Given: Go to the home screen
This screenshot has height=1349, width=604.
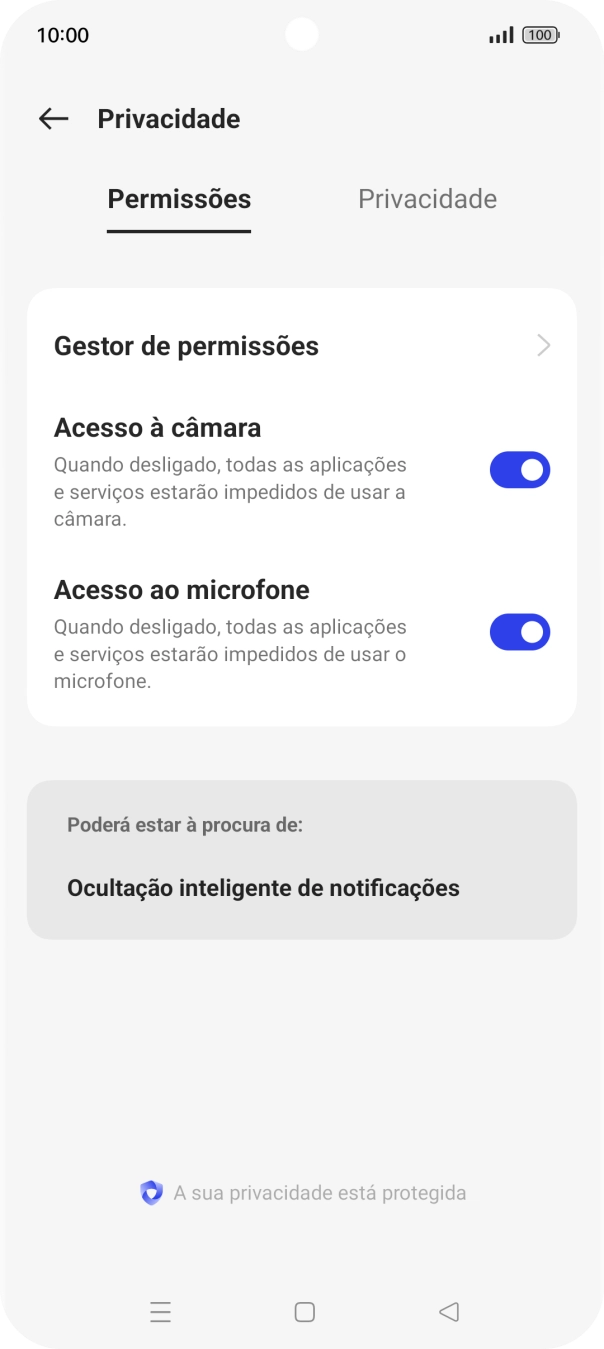Looking at the screenshot, I should point(305,1312).
